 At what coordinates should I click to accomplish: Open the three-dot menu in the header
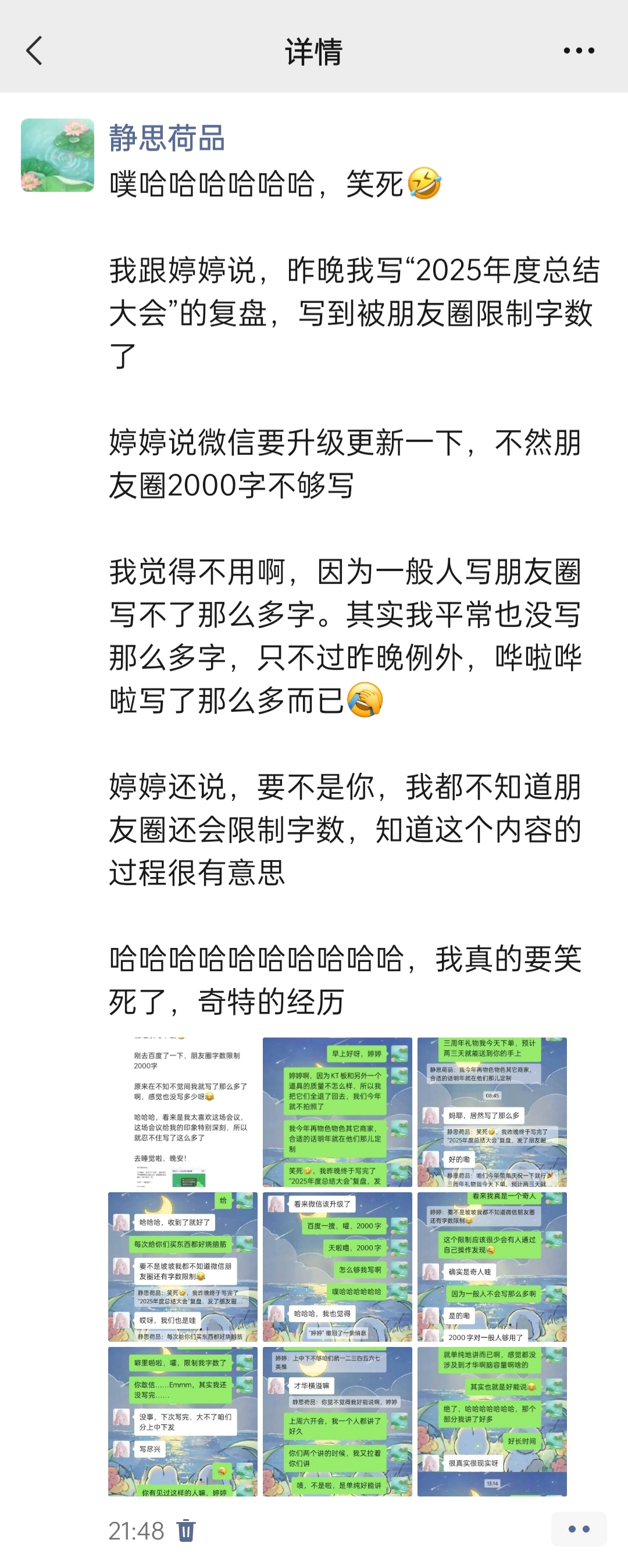point(578,51)
